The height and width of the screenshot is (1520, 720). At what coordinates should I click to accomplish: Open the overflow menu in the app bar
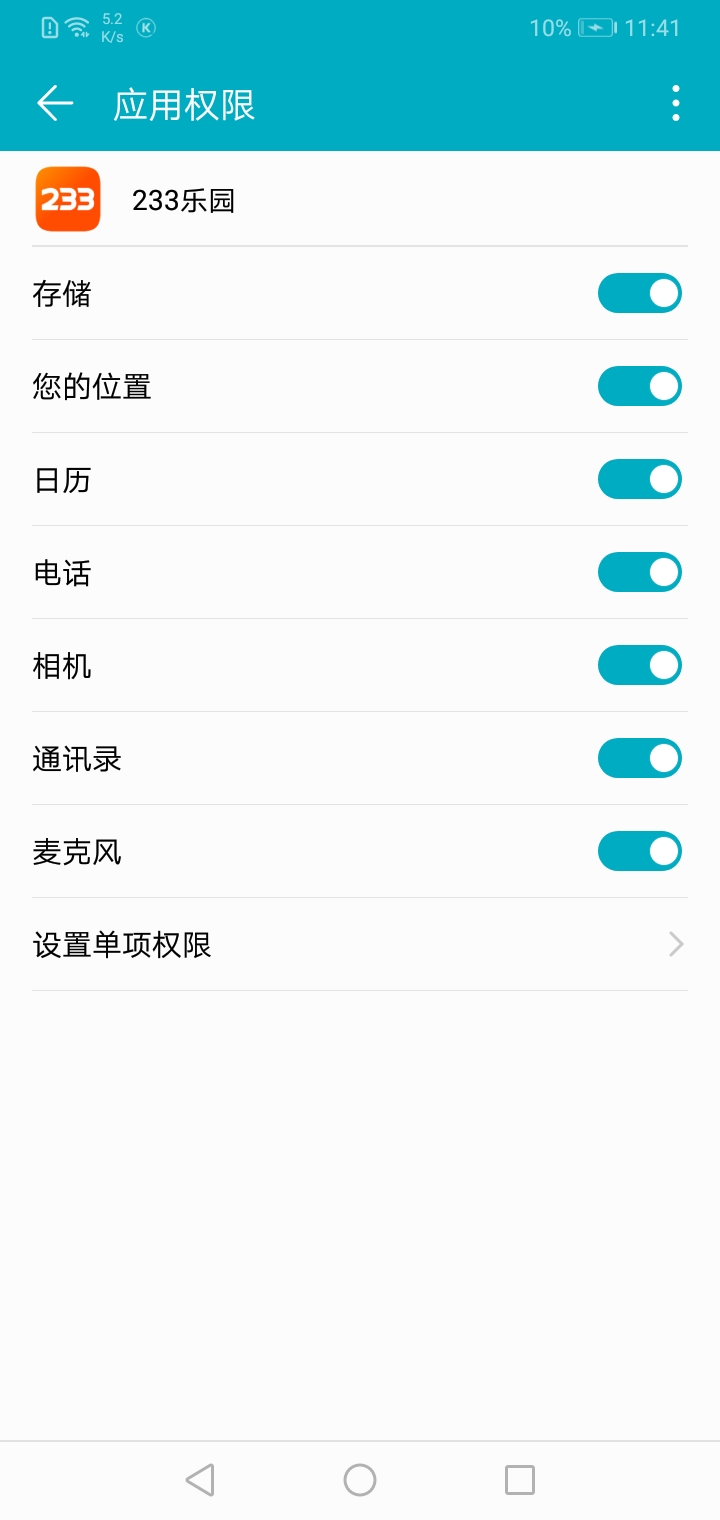(676, 104)
